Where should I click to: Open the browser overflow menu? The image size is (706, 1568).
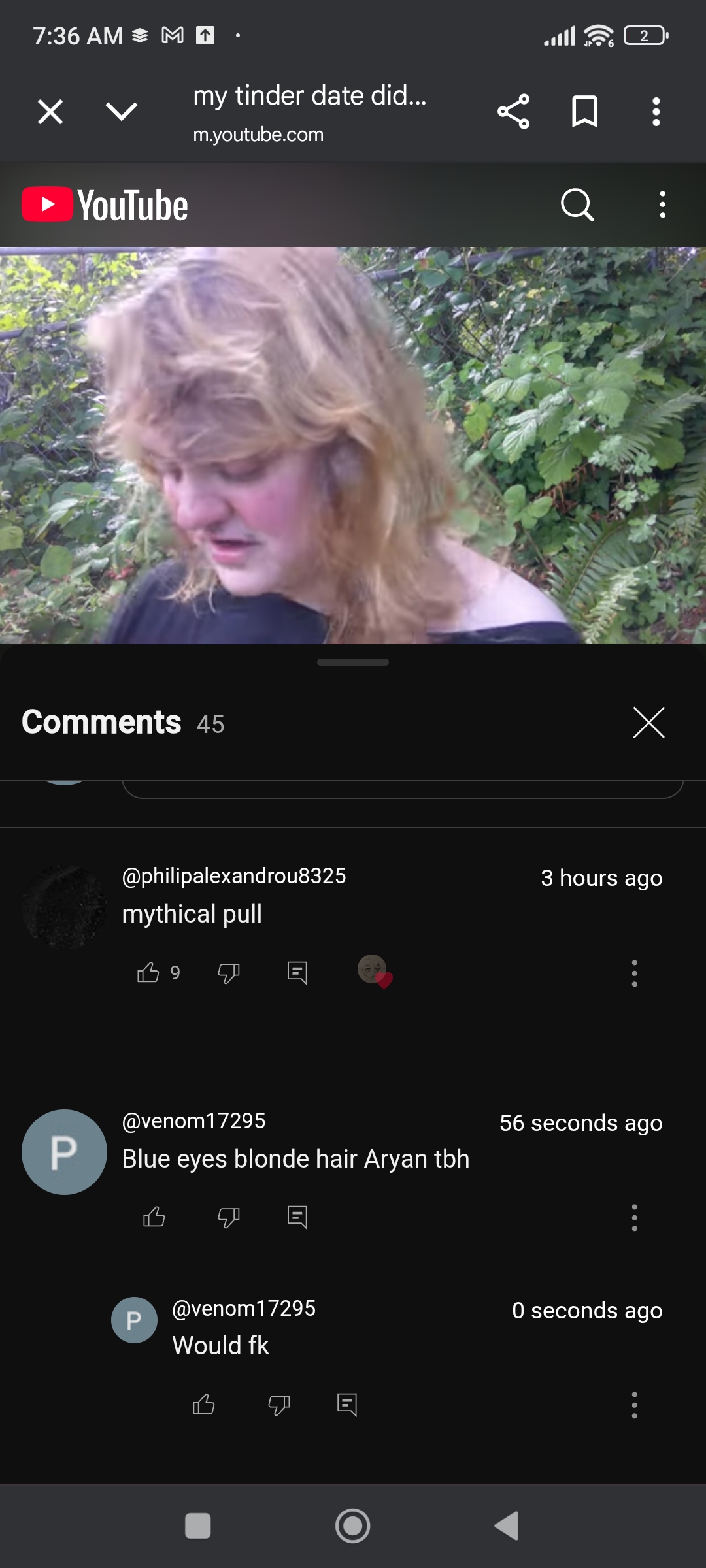[x=656, y=112]
